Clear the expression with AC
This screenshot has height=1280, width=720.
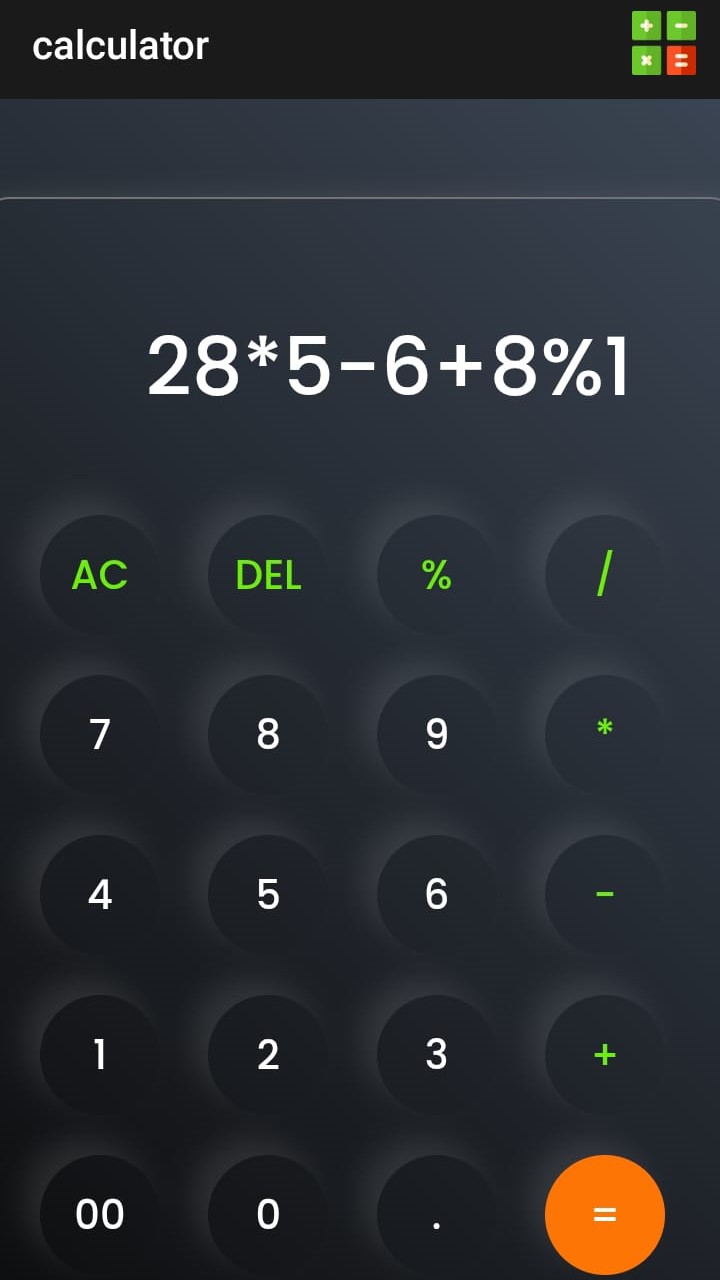pos(99,575)
